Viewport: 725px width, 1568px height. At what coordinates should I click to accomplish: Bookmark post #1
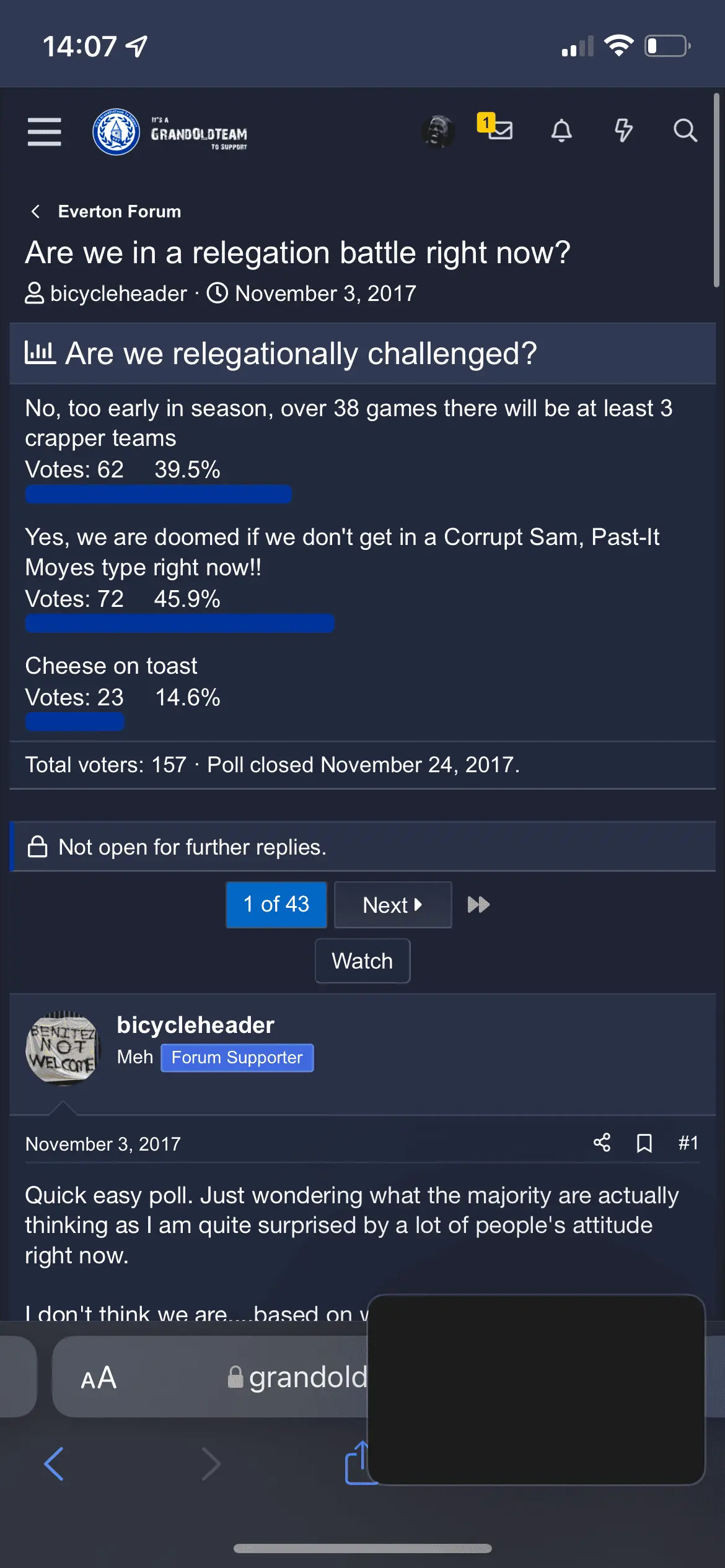coord(644,1143)
